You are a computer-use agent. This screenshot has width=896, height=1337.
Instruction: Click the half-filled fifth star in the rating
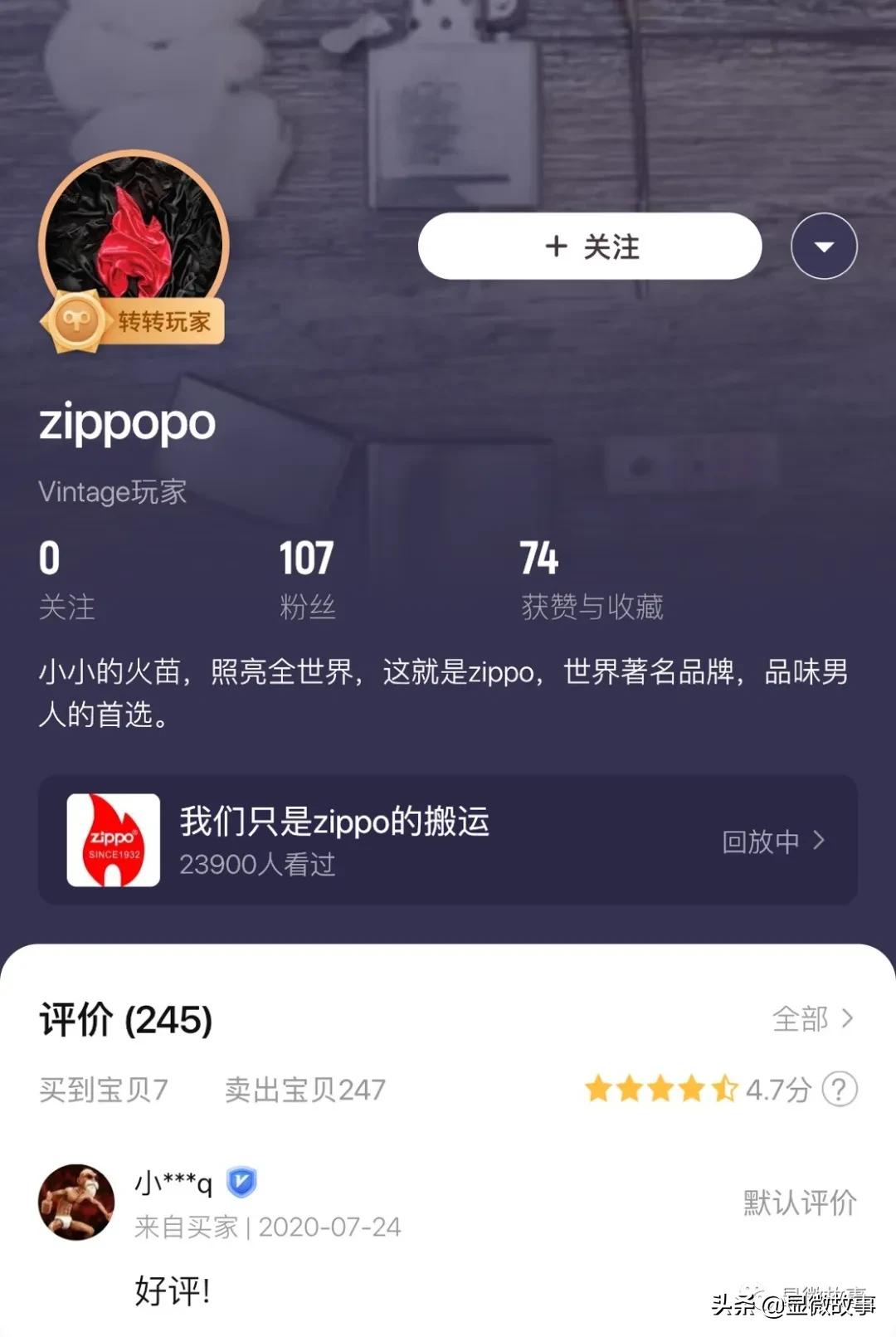pyautogui.click(x=723, y=1089)
